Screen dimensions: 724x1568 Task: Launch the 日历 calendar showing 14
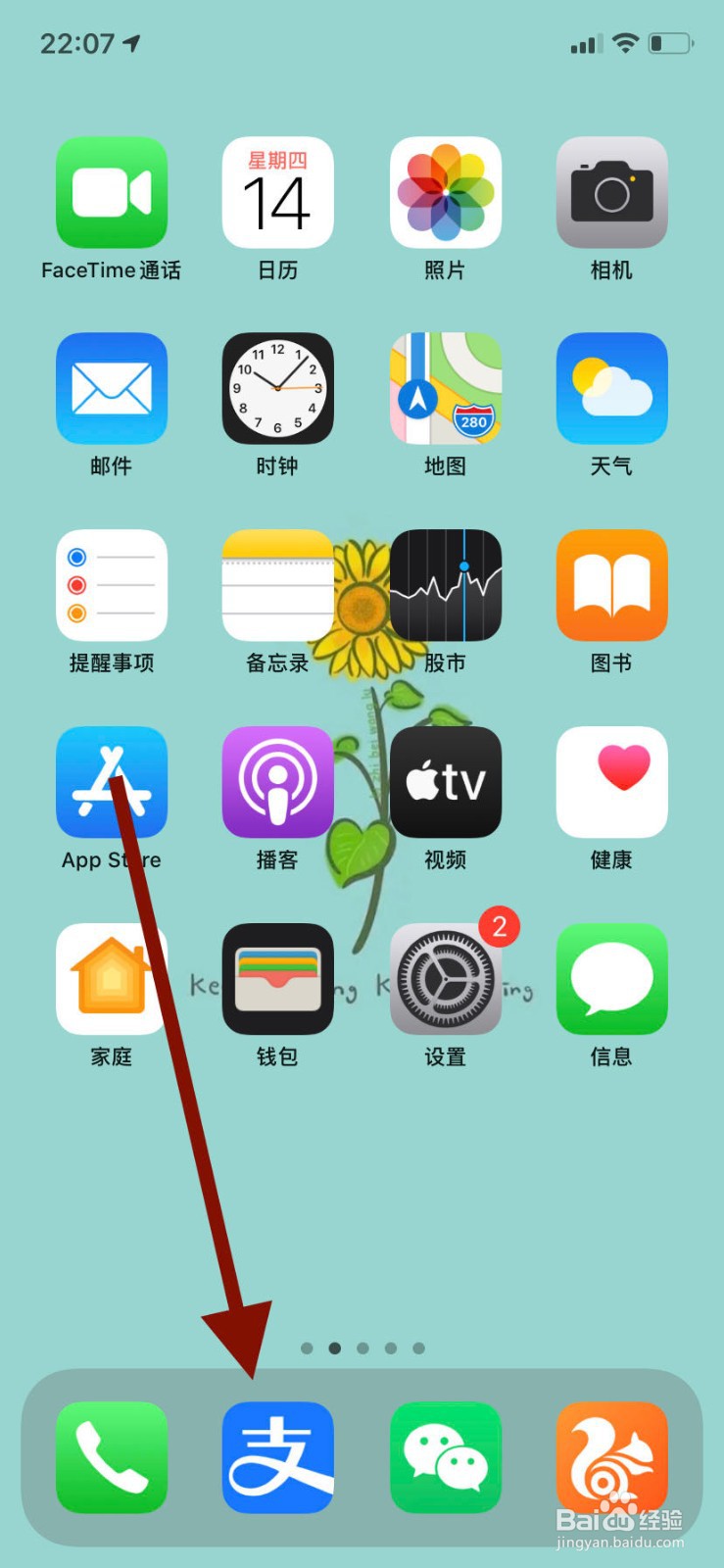[277, 193]
